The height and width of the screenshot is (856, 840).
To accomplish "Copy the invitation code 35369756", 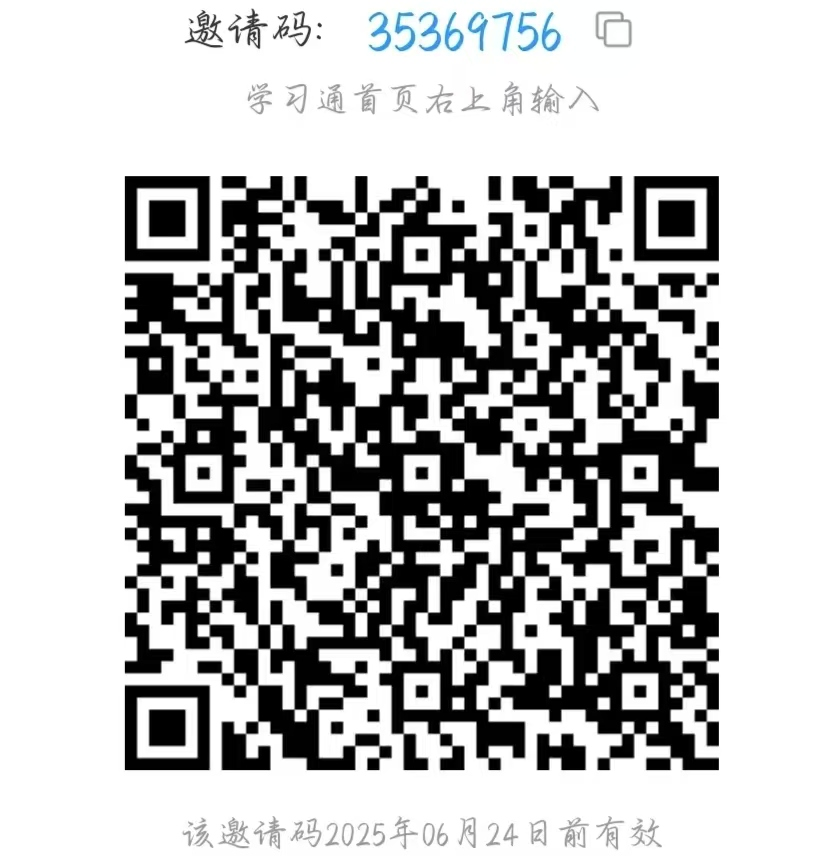I will click(x=613, y=31).
